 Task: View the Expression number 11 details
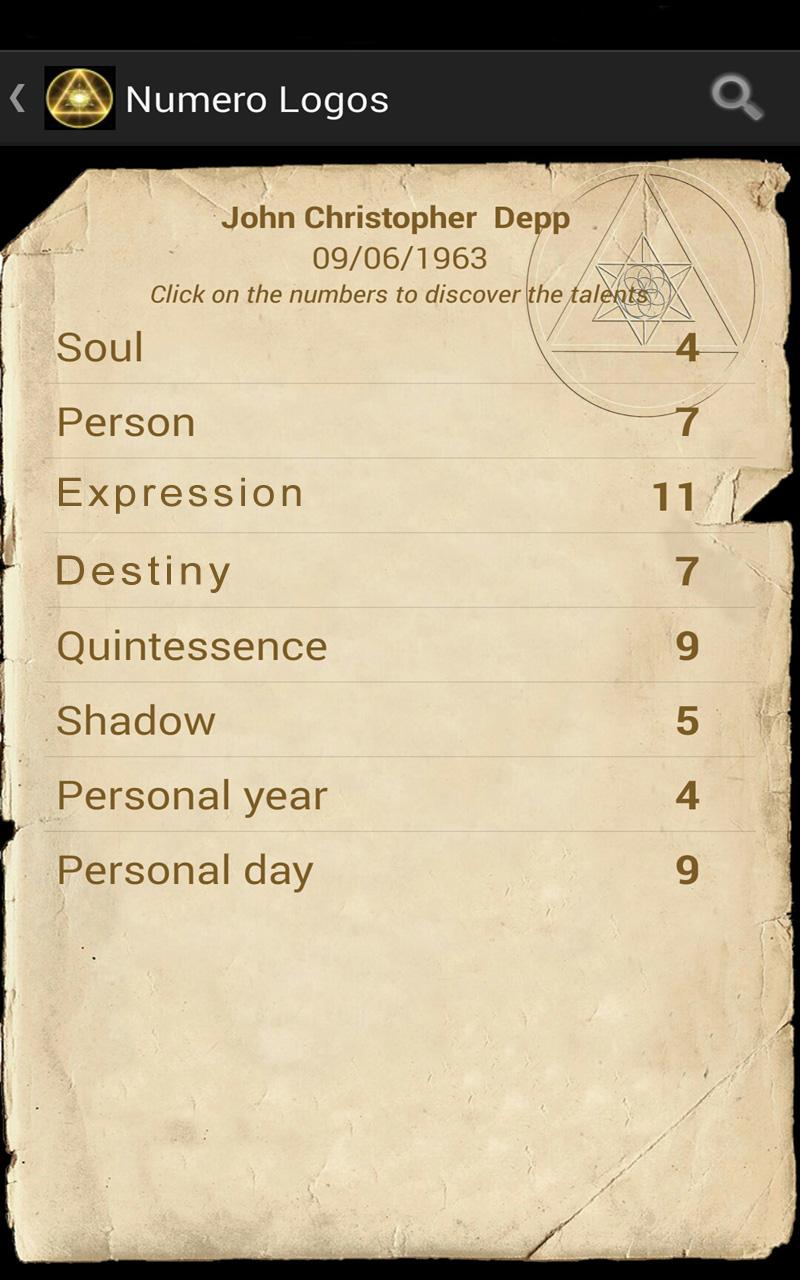pos(673,496)
